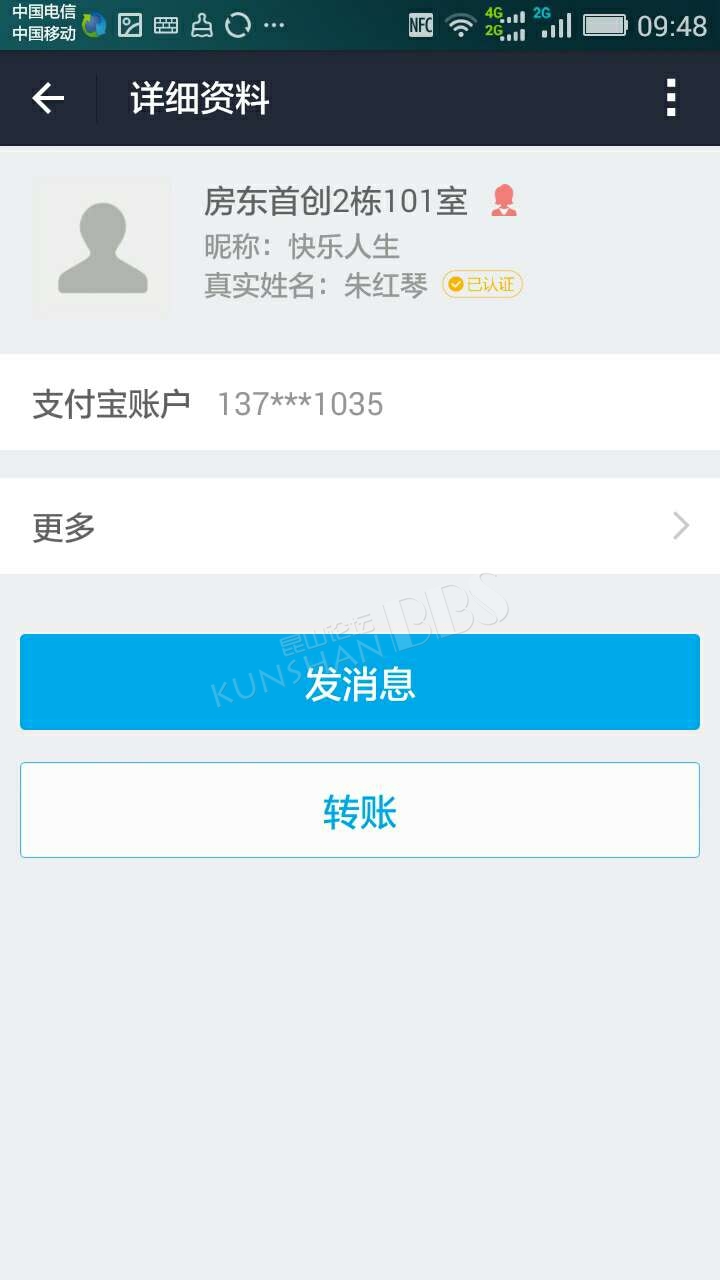Tap the 发消息 button to send a message

[x=360, y=682]
